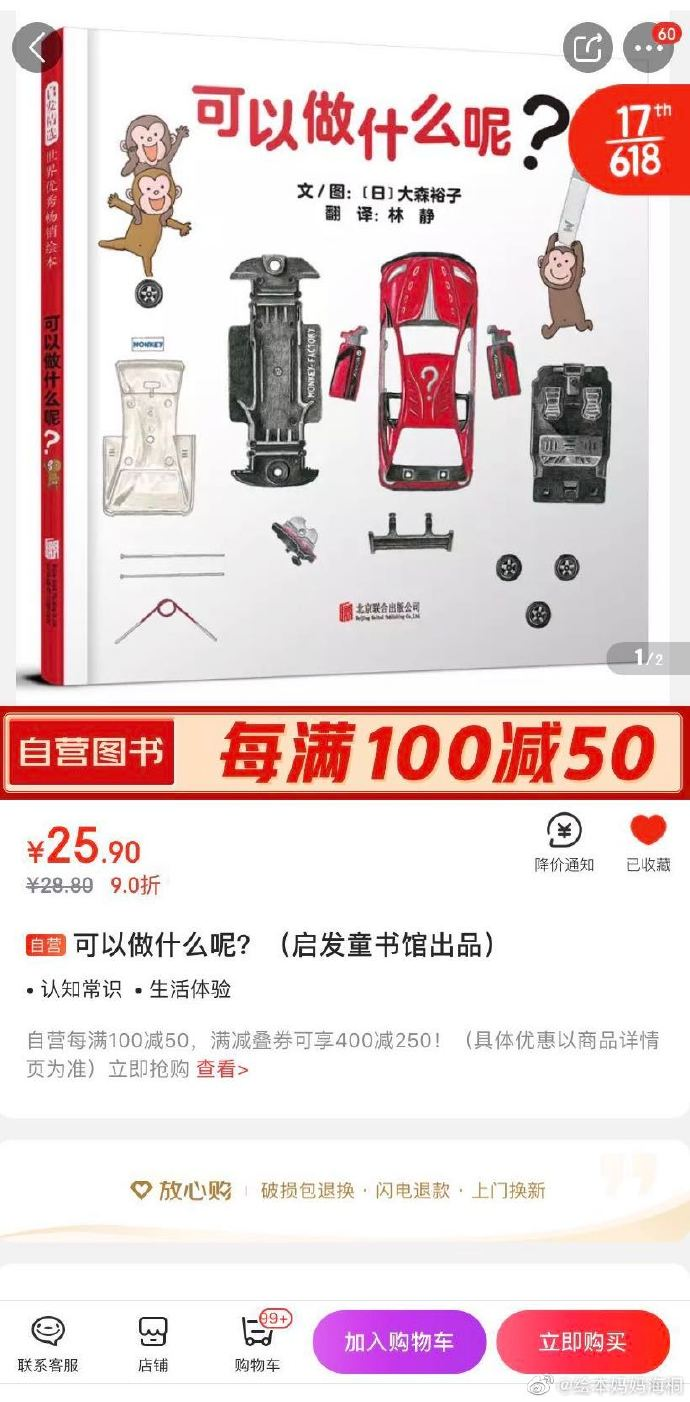Tap the 每满100减50 promotion banner
This screenshot has width=690, height=1402.
(344, 751)
